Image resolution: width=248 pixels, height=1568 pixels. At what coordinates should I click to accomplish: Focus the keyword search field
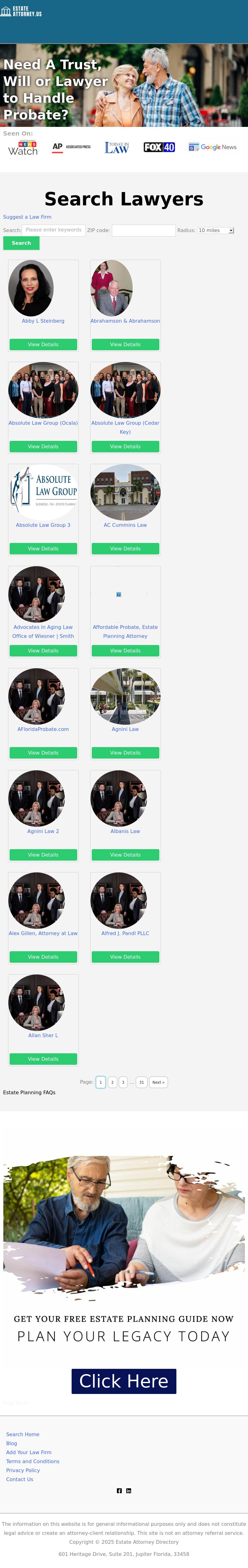tap(54, 230)
